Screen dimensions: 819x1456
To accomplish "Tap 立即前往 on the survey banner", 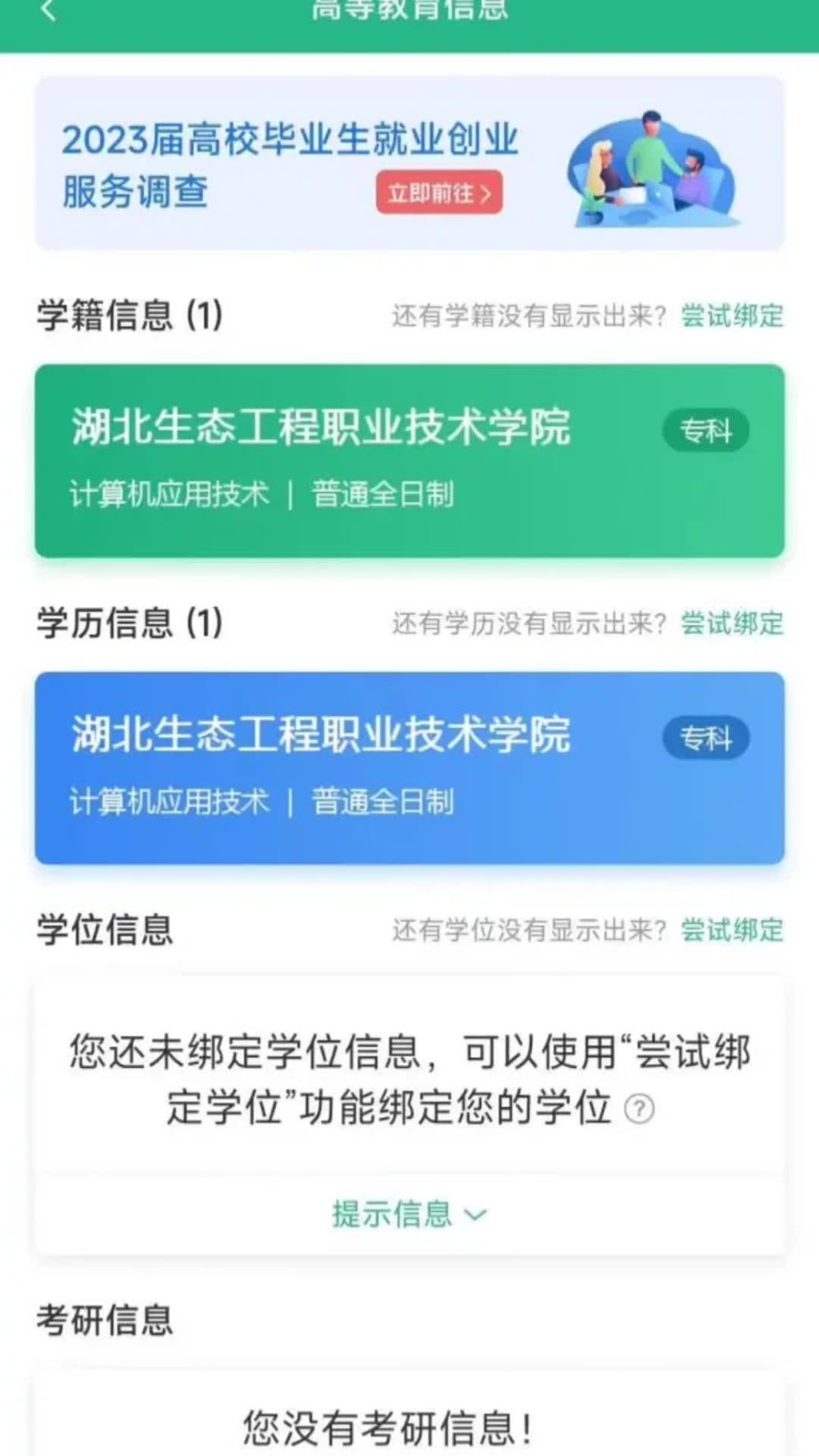I will pos(439,193).
